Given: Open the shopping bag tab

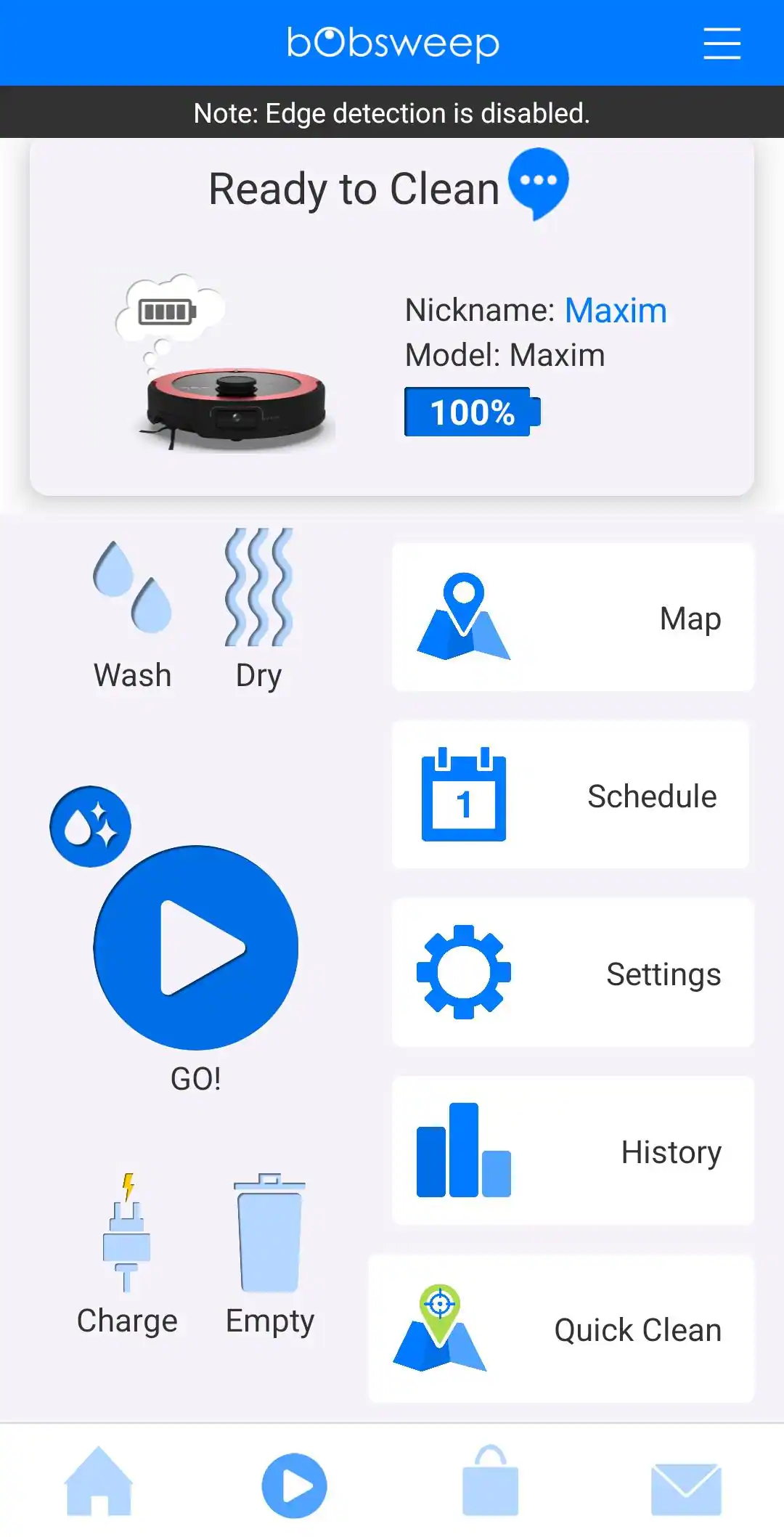Looking at the screenshot, I should point(491,1480).
